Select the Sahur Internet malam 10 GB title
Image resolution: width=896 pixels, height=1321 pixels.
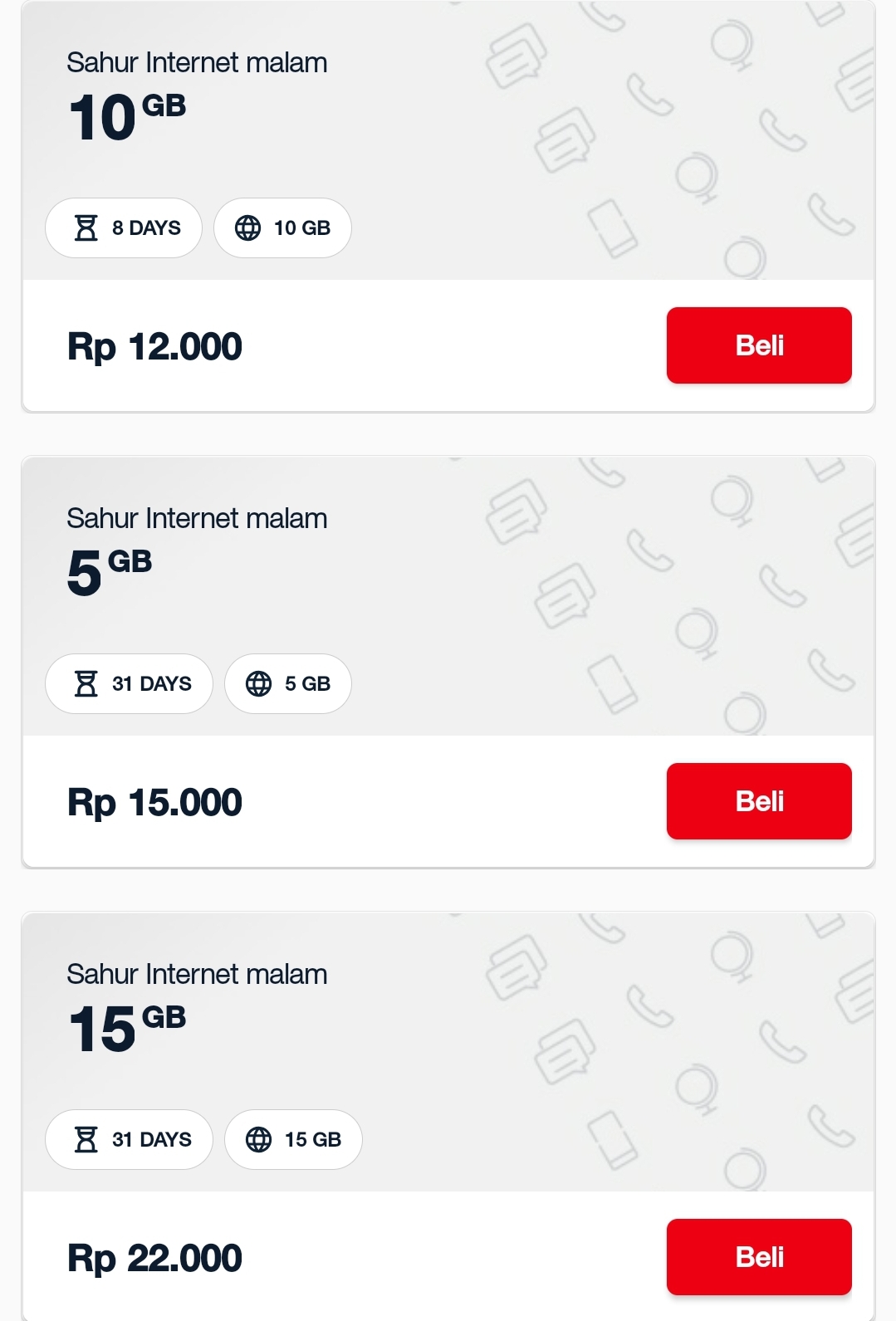point(197,61)
